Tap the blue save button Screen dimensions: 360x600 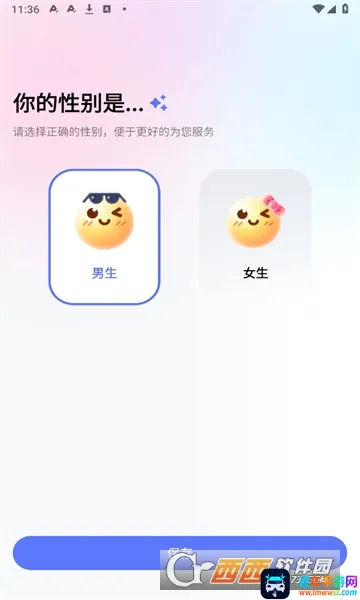[180, 553]
